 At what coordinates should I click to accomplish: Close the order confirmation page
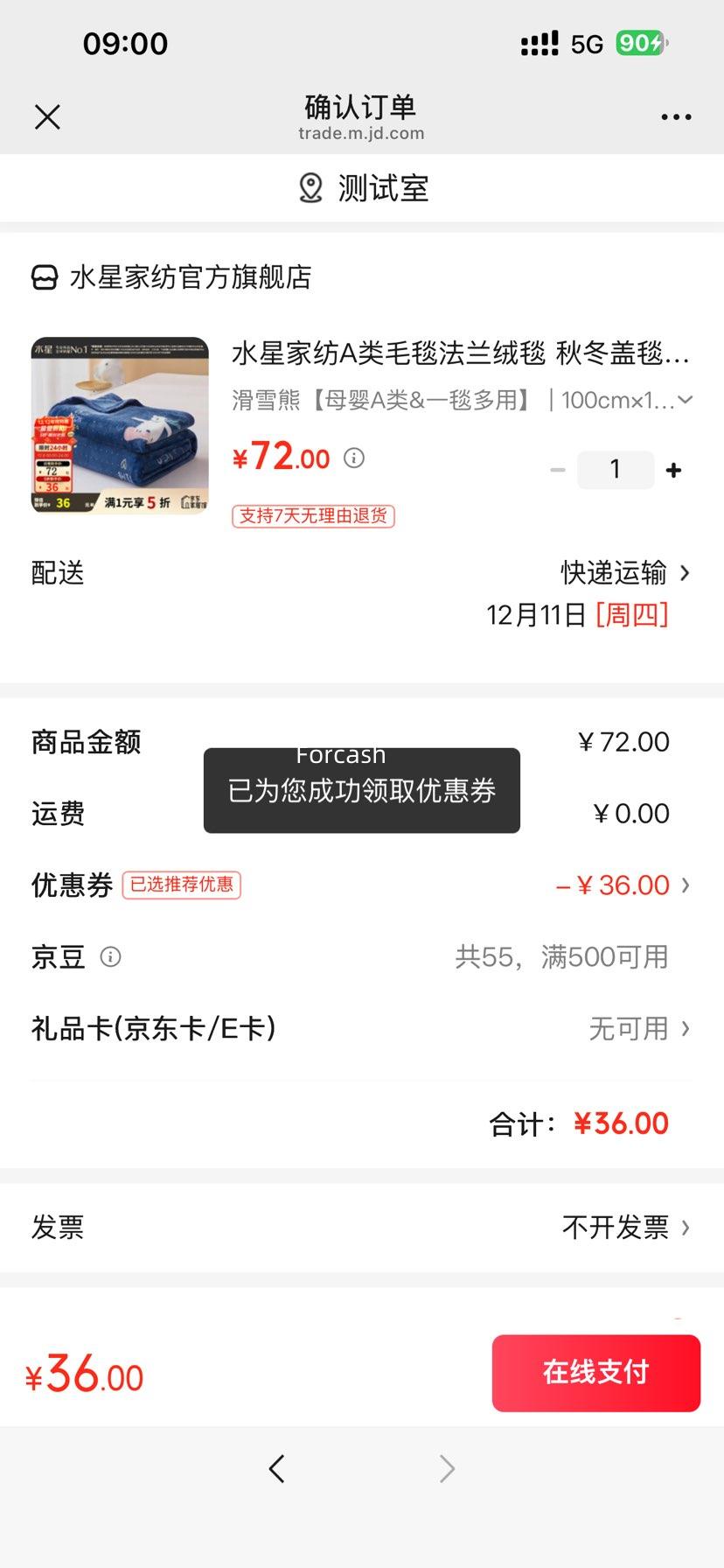[x=47, y=116]
